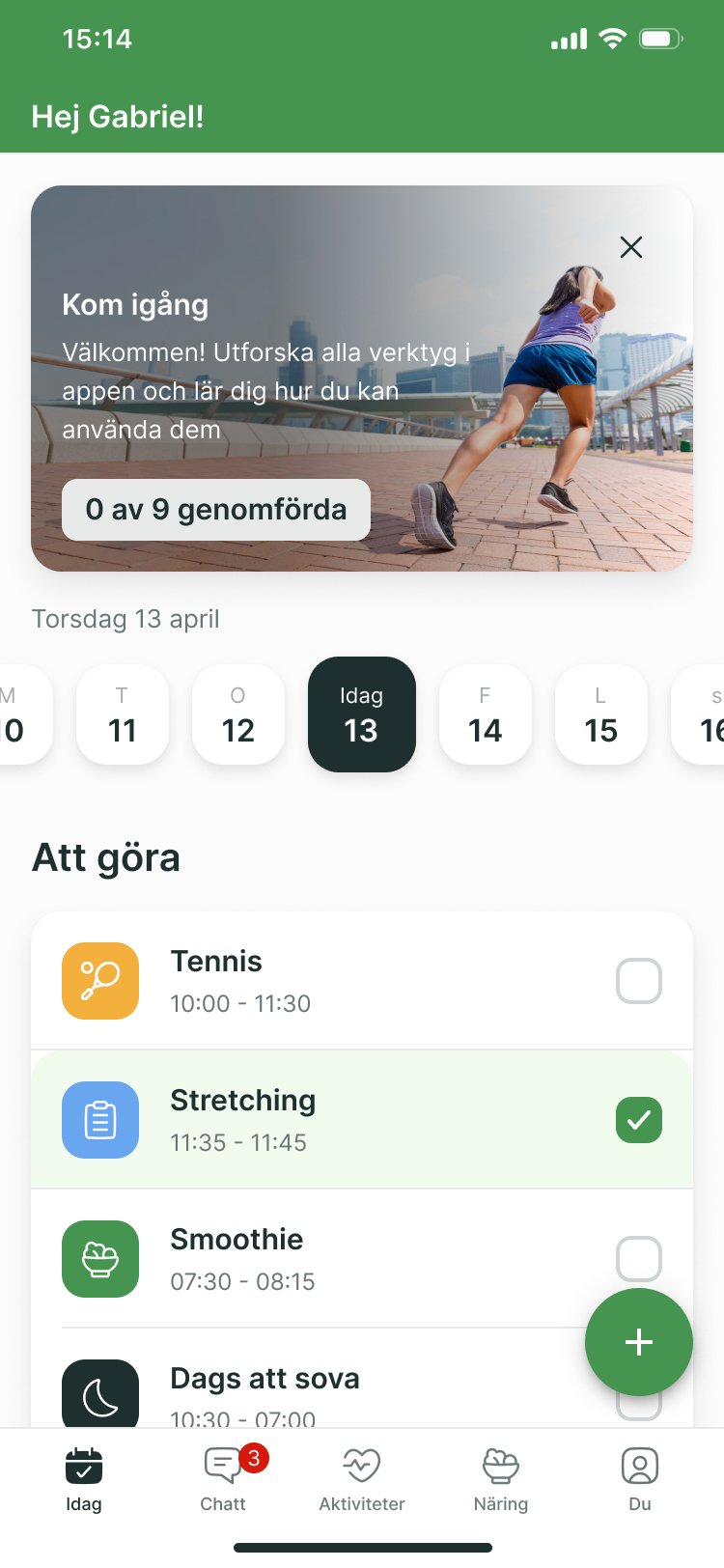Go to the Aktiviteter tab

click(362, 1479)
